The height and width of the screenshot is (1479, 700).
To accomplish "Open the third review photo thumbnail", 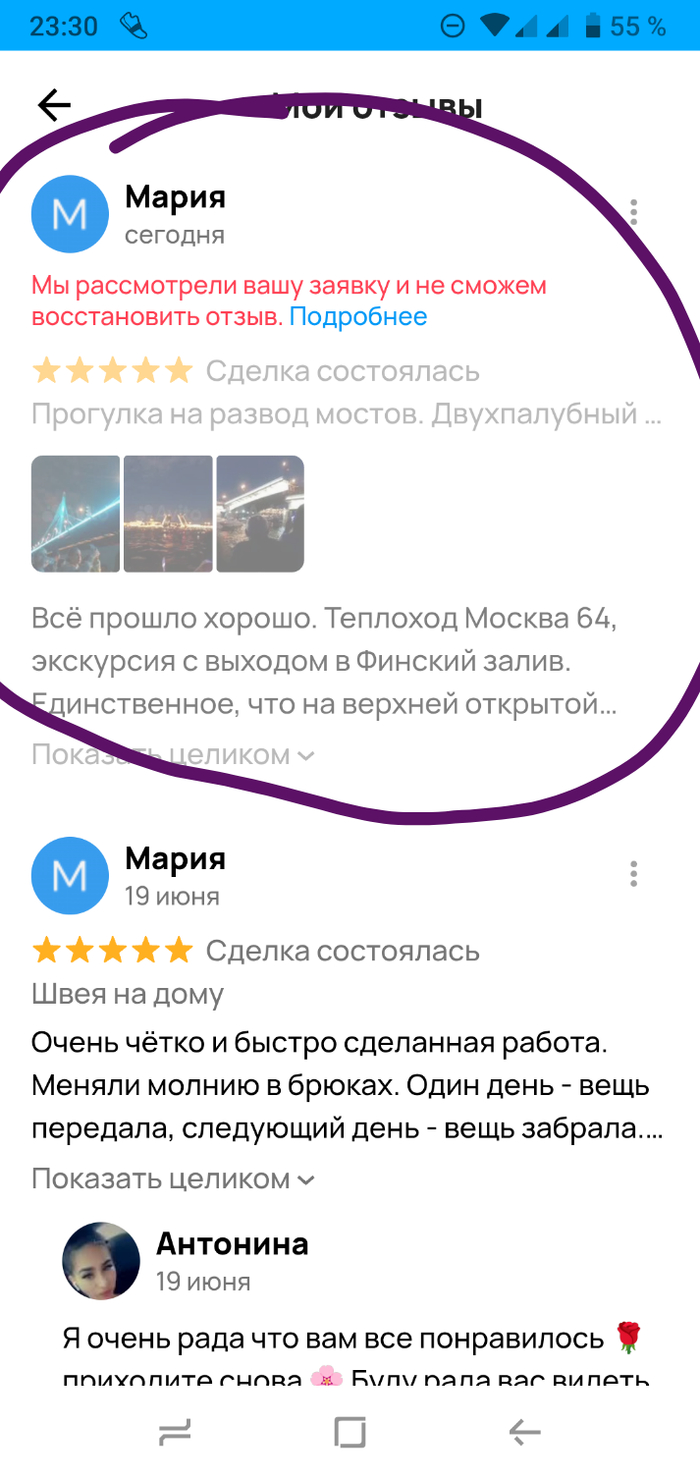I will [x=260, y=514].
